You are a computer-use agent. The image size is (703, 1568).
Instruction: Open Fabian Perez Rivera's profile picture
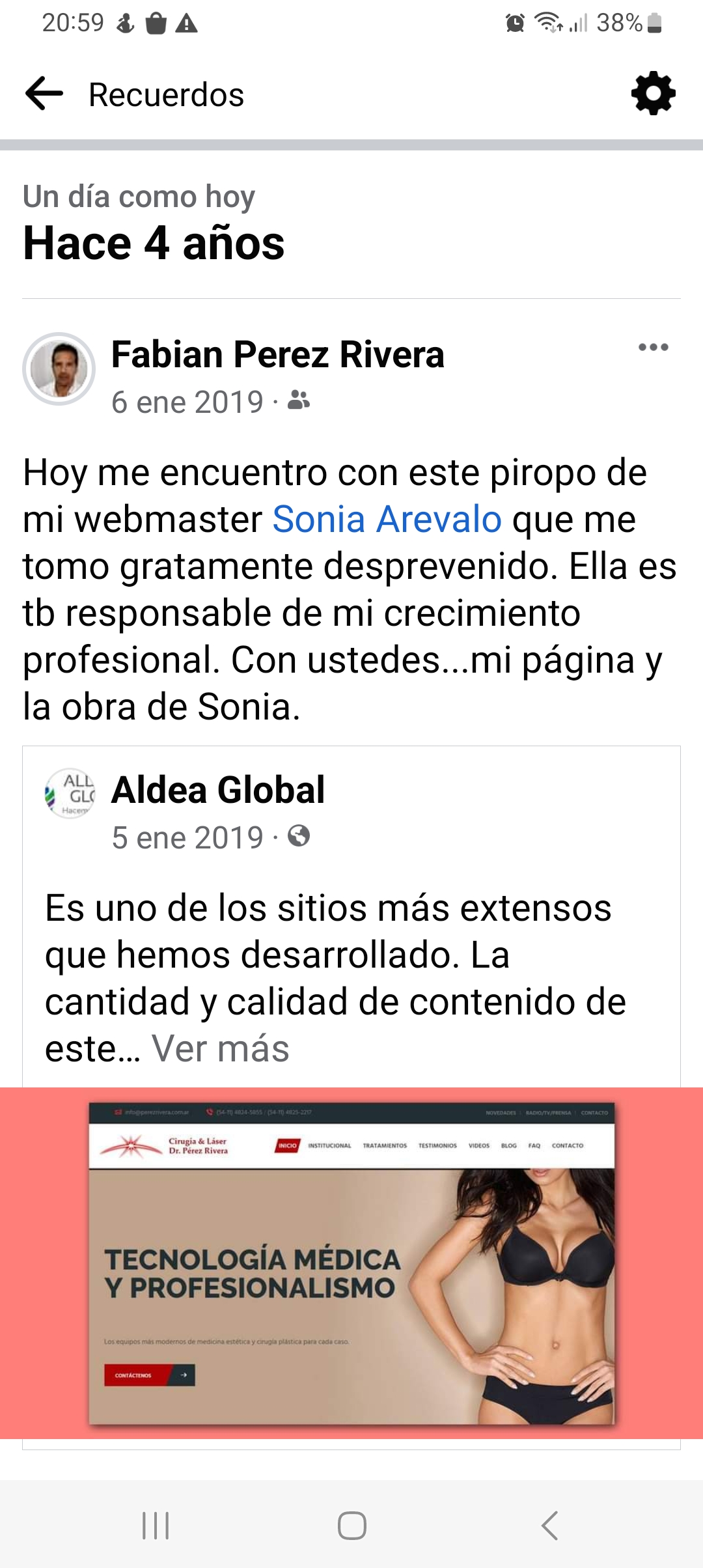(x=59, y=369)
